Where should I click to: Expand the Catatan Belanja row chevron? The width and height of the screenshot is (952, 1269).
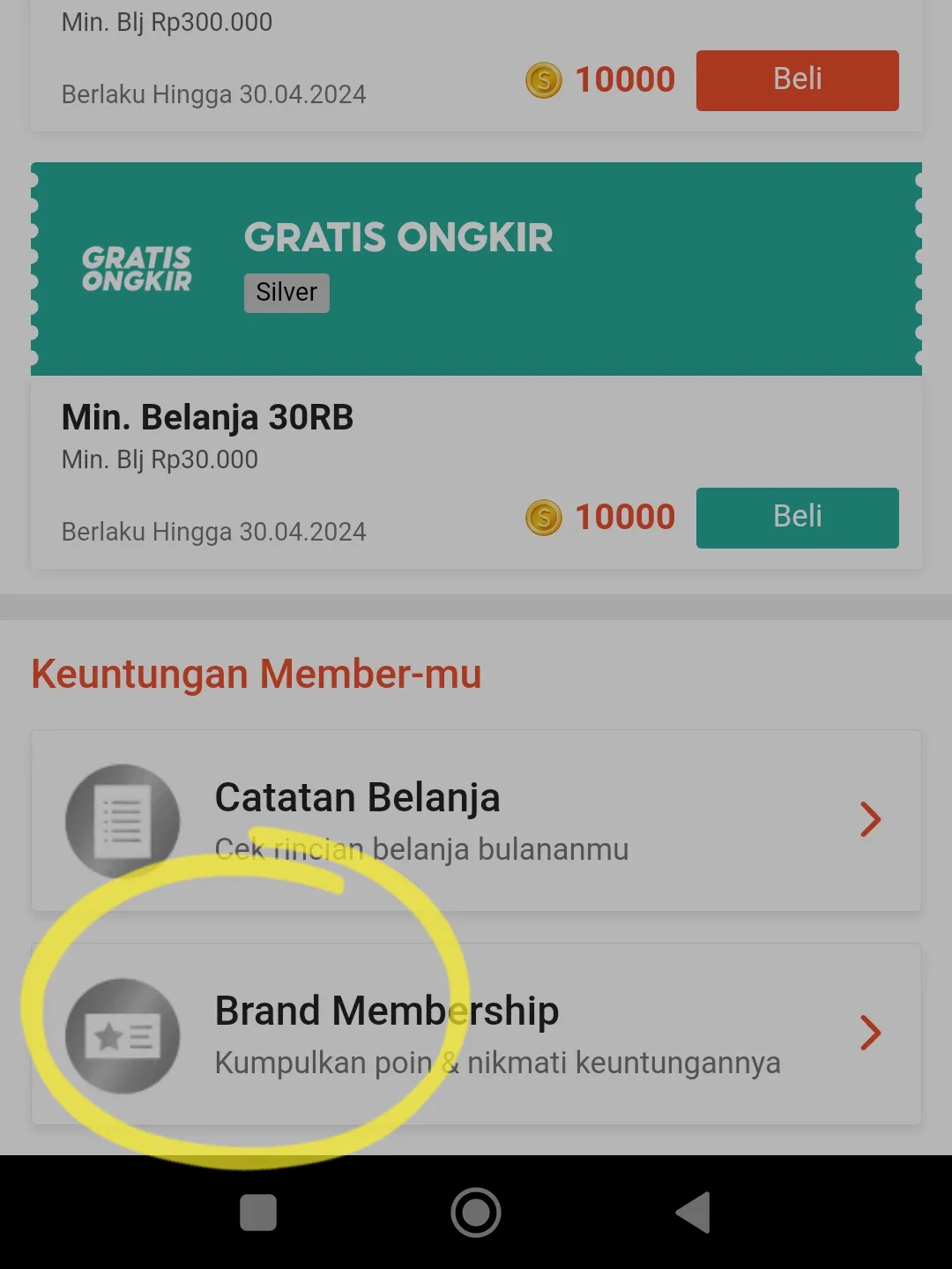point(871,820)
